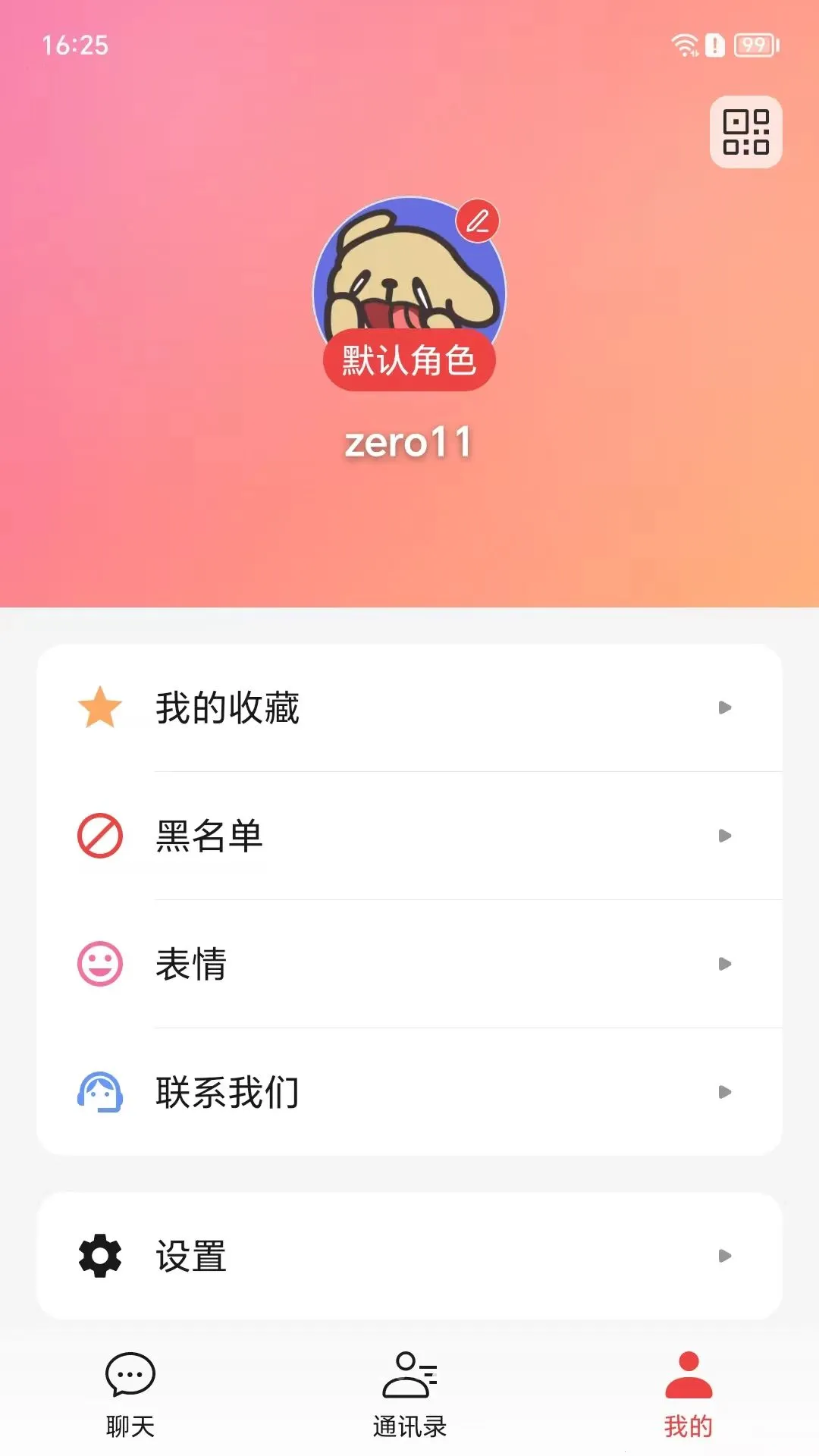Tap the 默认角色 badge

pyautogui.click(x=409, y=360)
